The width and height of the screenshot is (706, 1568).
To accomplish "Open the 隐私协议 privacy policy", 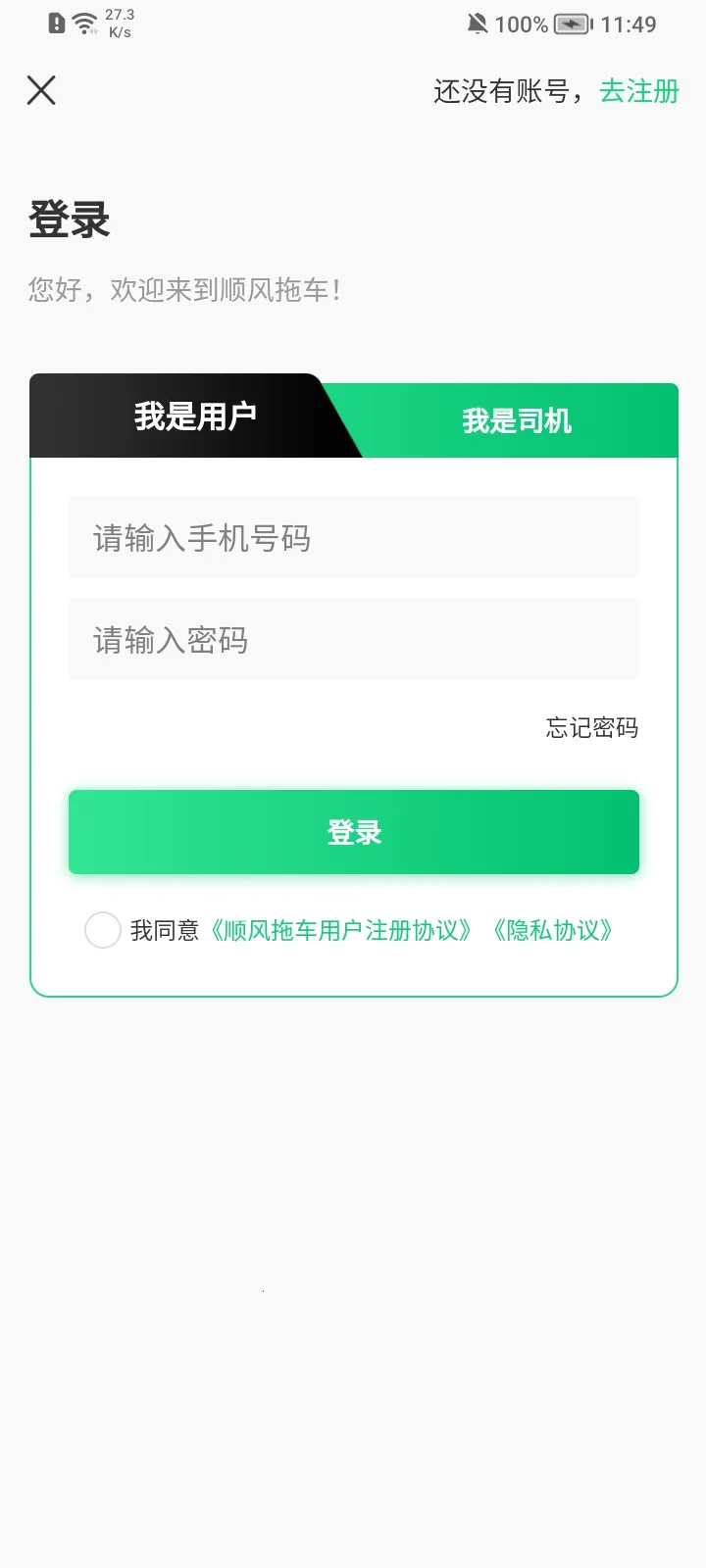I will click(x=552, y=930).
